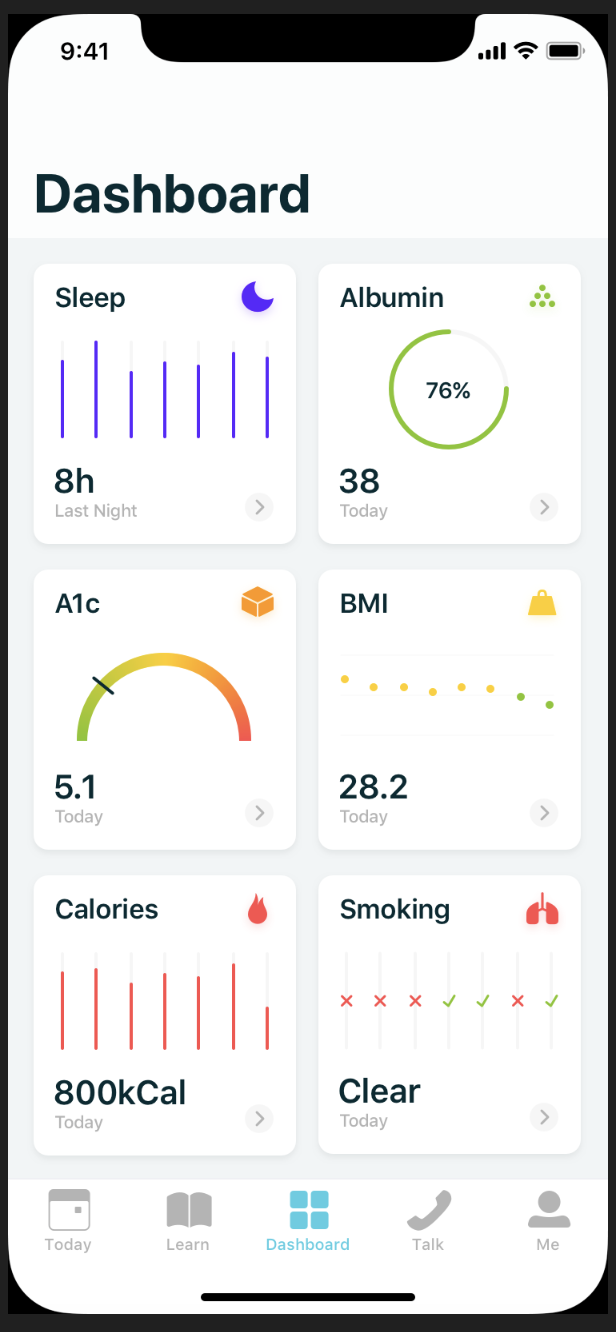The width and height of the screenshot is (616, 1332).
Task: Open the Albumin card
Action: 449,404
